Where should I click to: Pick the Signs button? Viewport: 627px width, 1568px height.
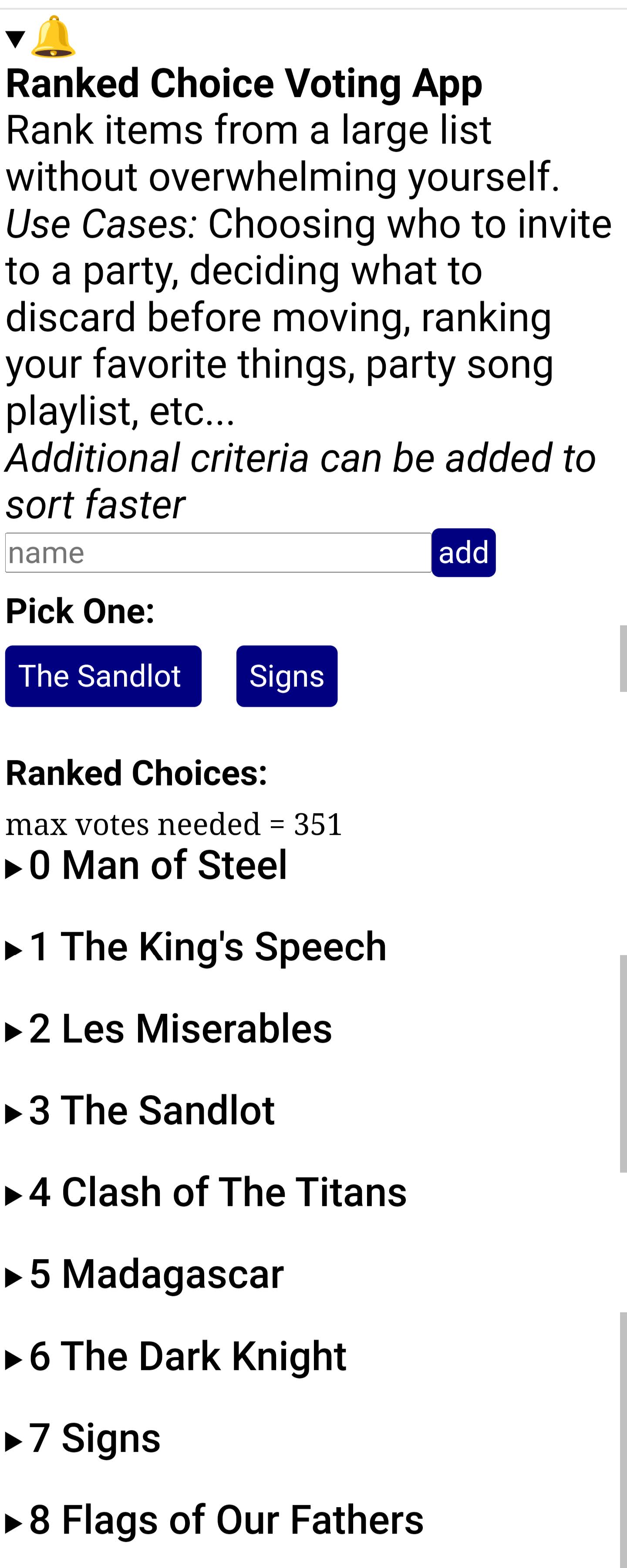tap(287, 676)
